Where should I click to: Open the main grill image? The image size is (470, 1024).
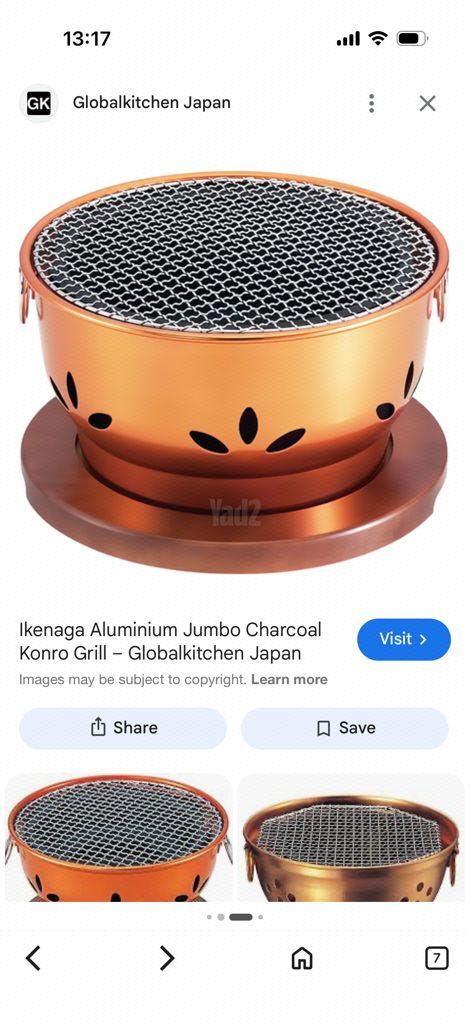coord(234,372)
